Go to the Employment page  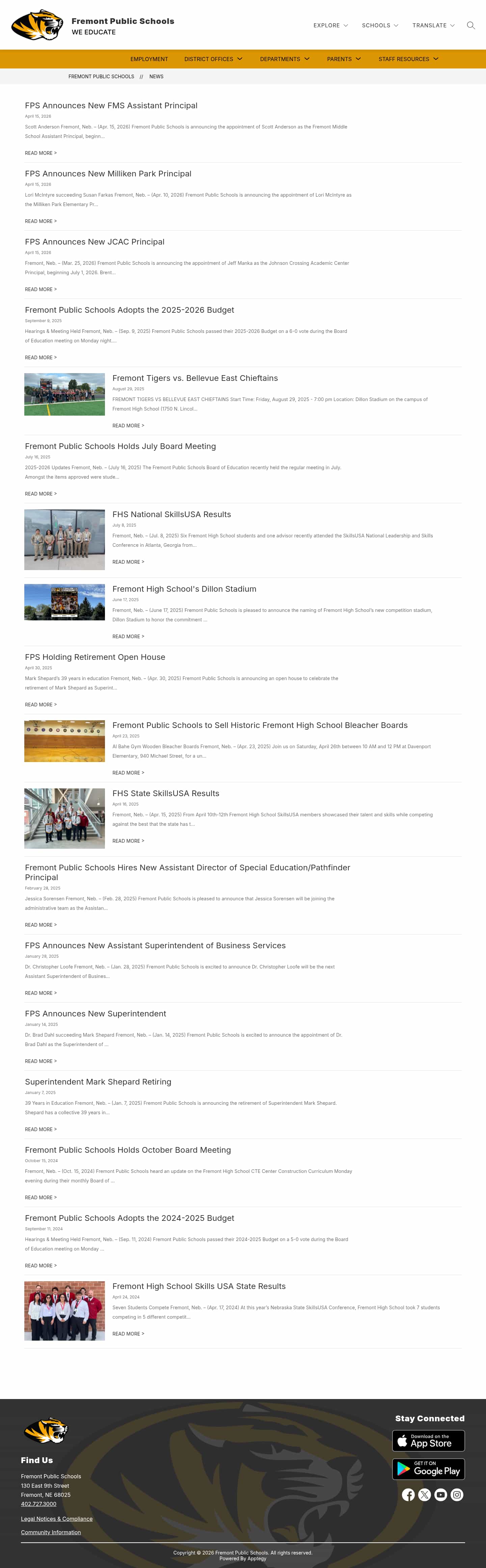[x=149, y=59]
